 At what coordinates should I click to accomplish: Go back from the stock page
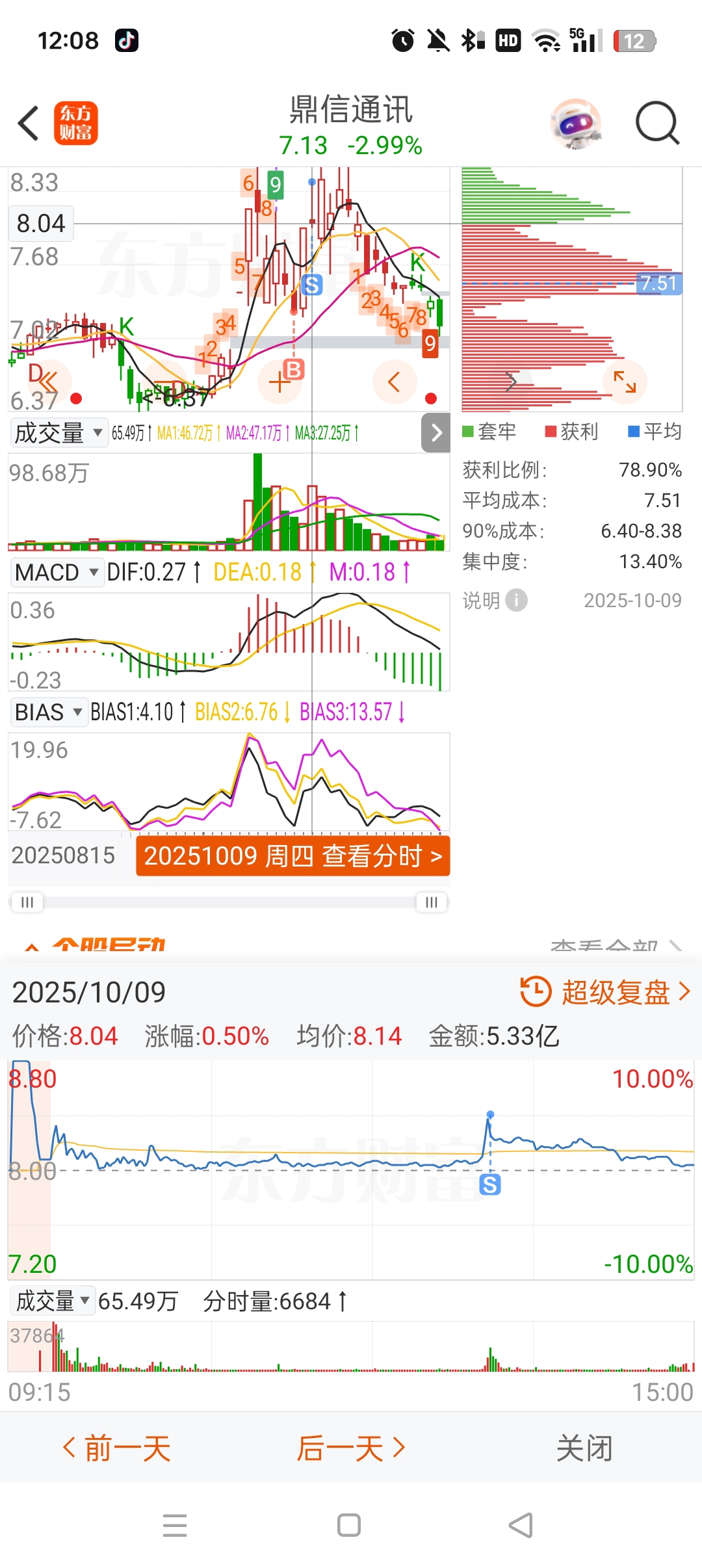tap(29, 124)
